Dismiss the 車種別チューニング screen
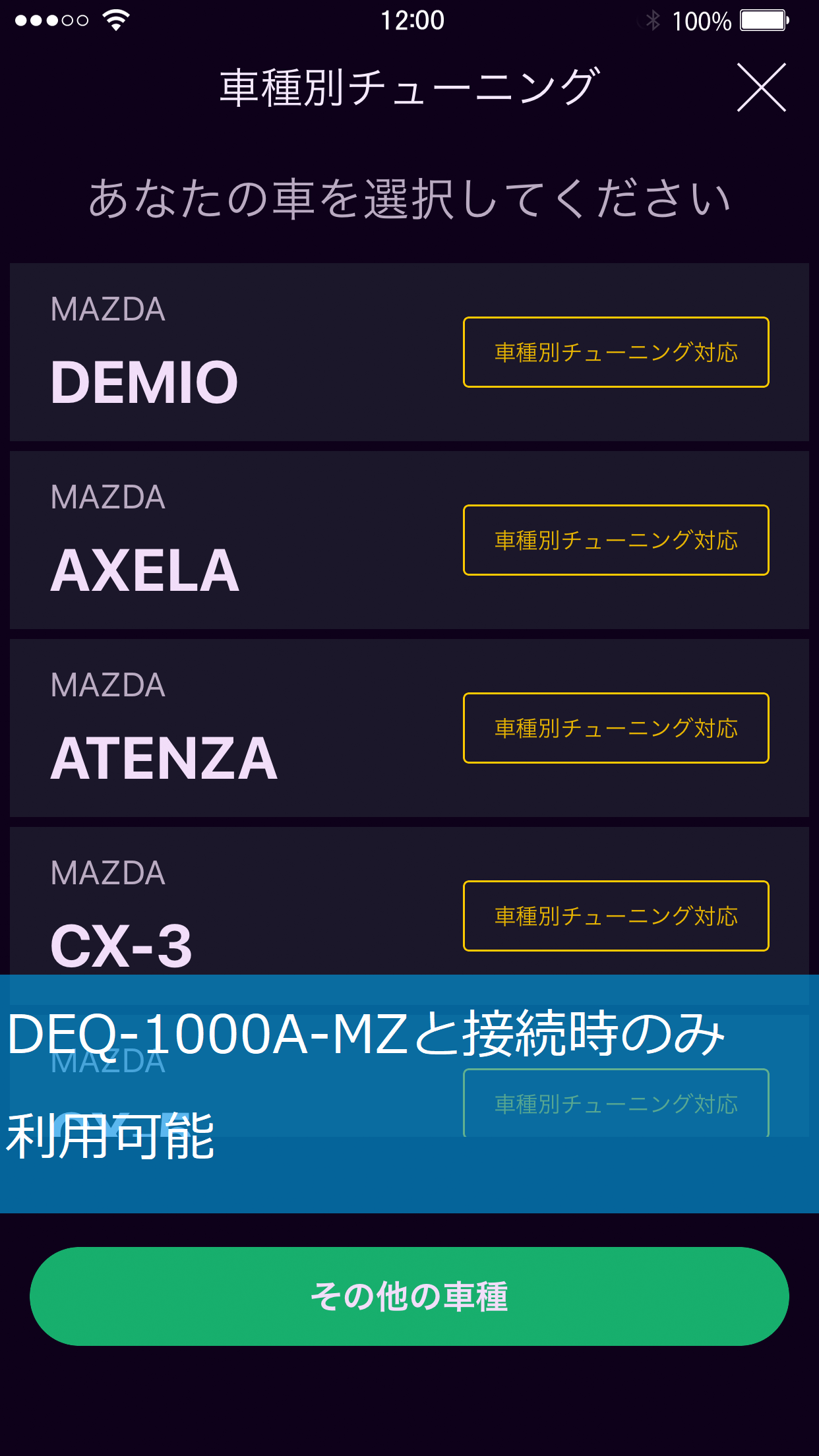 tap(762, 88)
